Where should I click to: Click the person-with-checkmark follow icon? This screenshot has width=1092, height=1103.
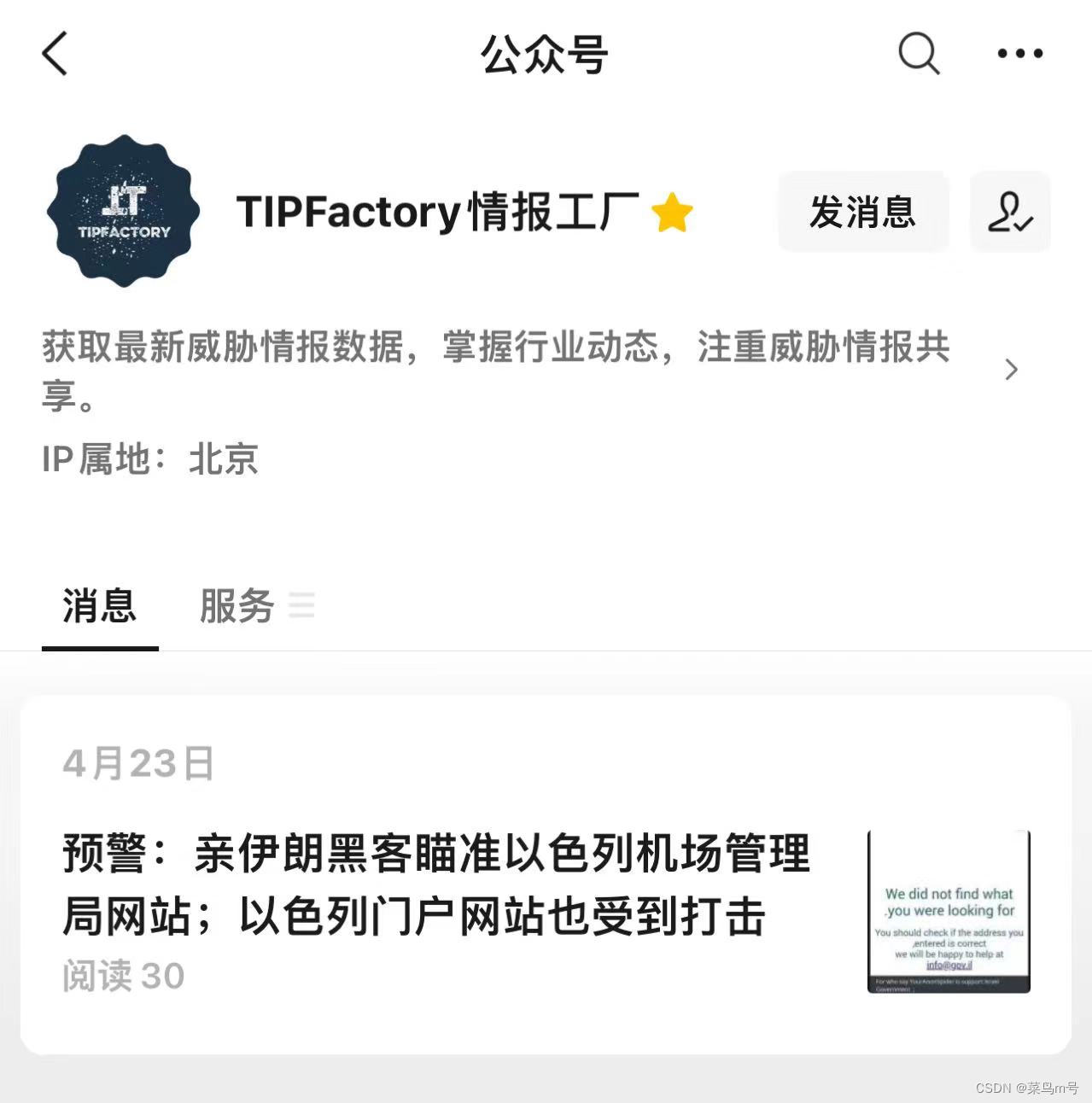coord(1010,212)
